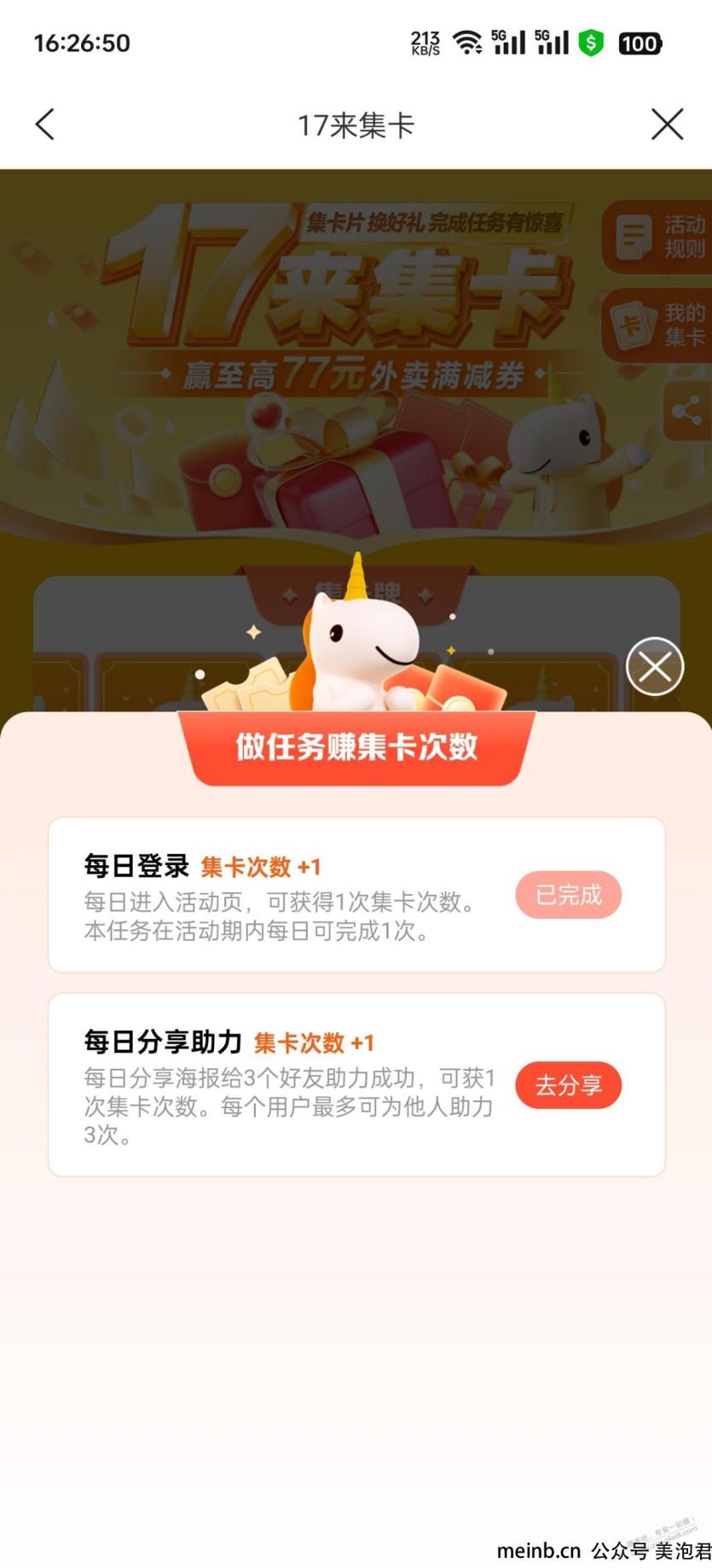
Task: Tap the 已完成 daily login button
Action: [x=568, y=895]
